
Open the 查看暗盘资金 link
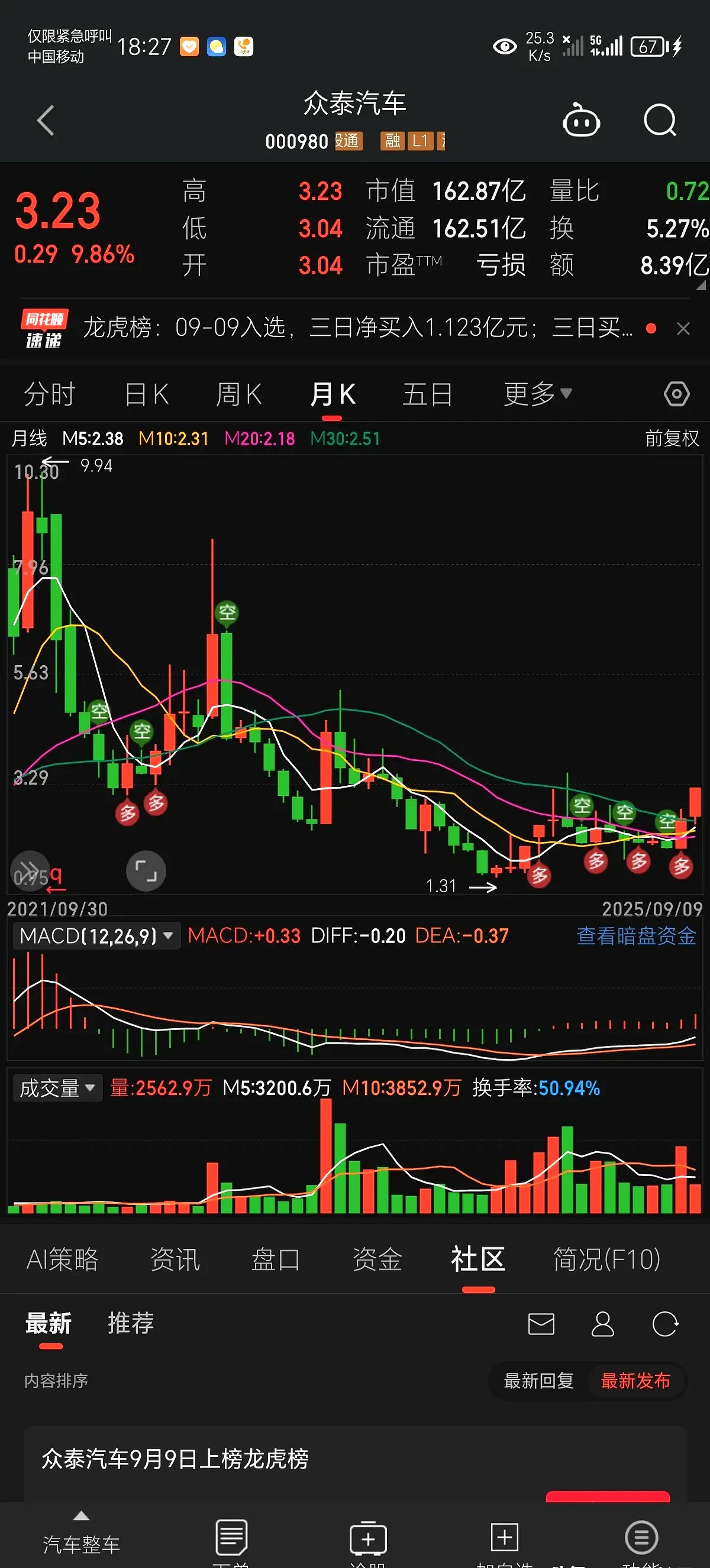pos(635,937)
